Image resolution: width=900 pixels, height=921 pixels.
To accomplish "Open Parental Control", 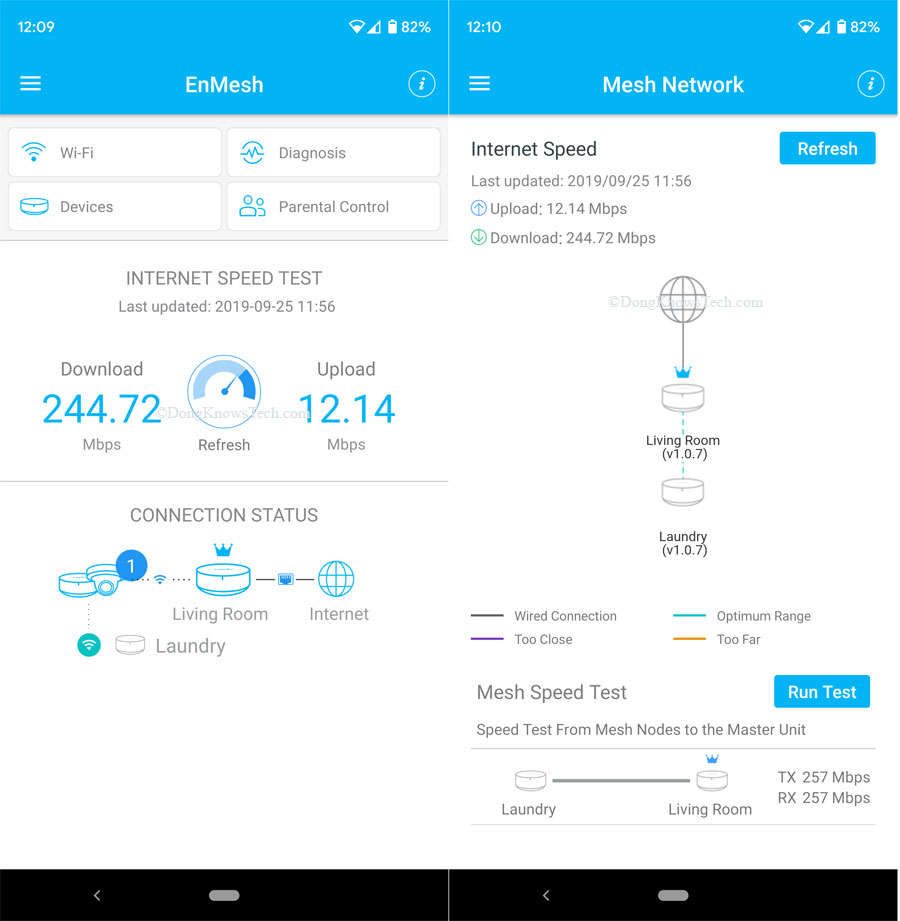I will click(333, 207).
